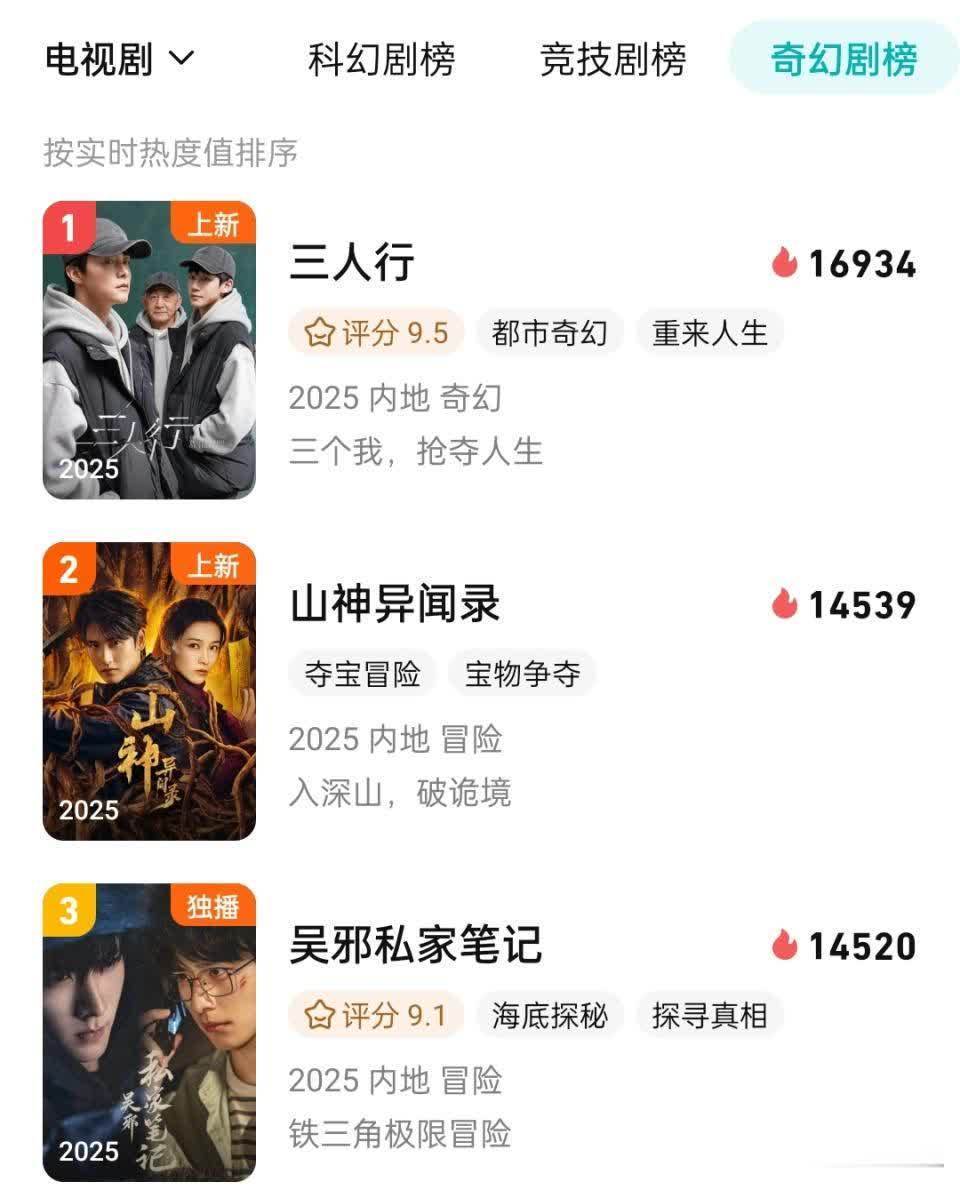Viewport: 960px width, 1198px height.
Task: Open the 山神异闻录 drama details
Action: (x=395, y=605)
